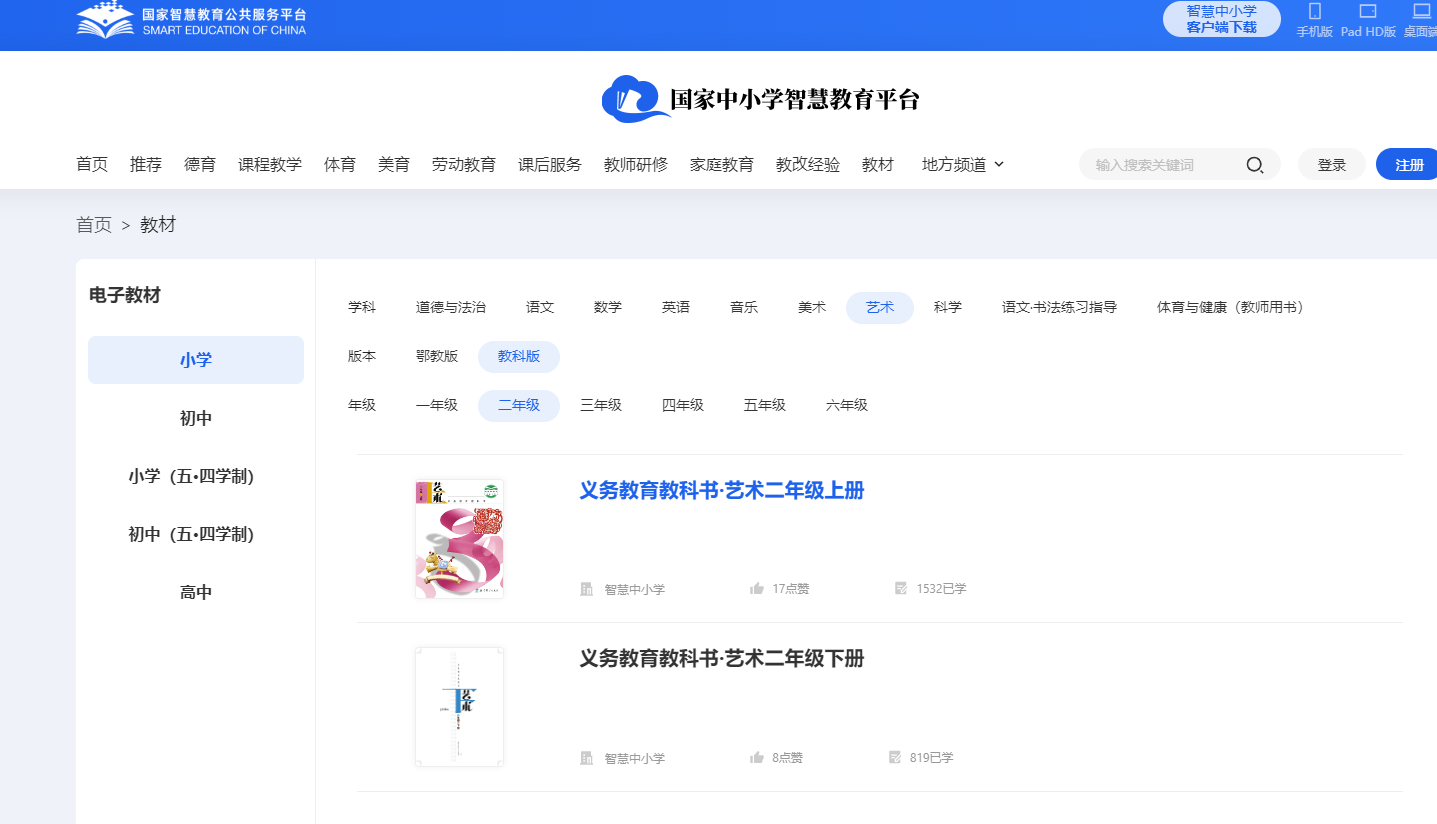This screenshot has width=1437, height=824.
Task: Download the 智慧中小学 client
Action: click(1221, 19)
